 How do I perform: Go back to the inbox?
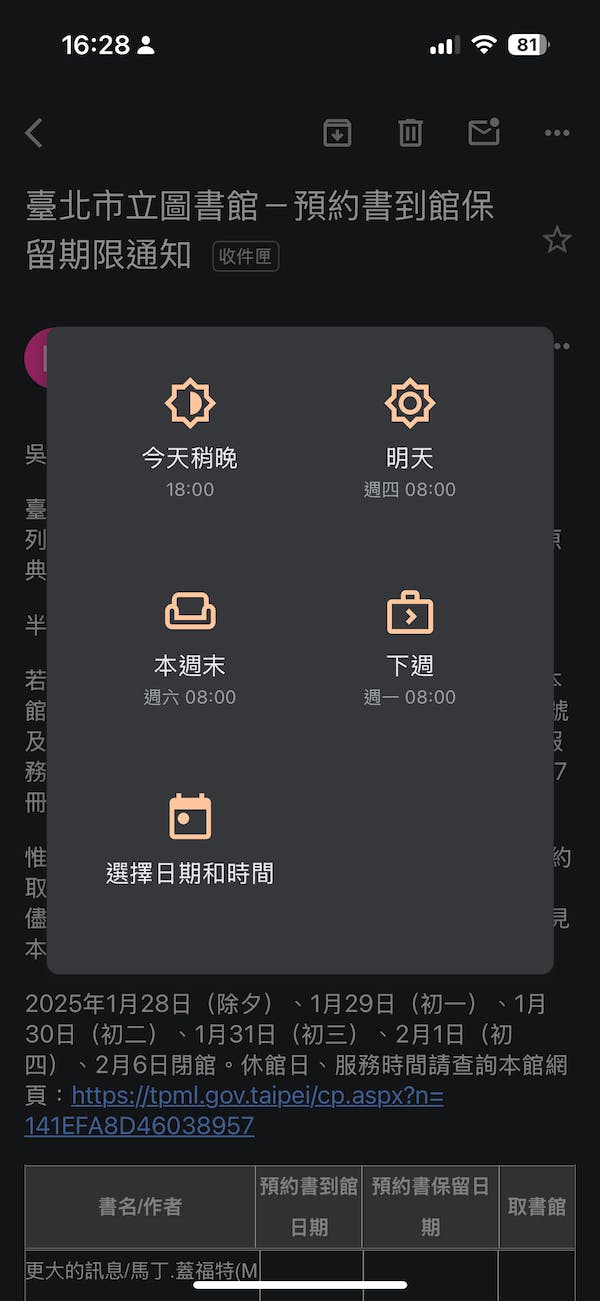[35, 133]
